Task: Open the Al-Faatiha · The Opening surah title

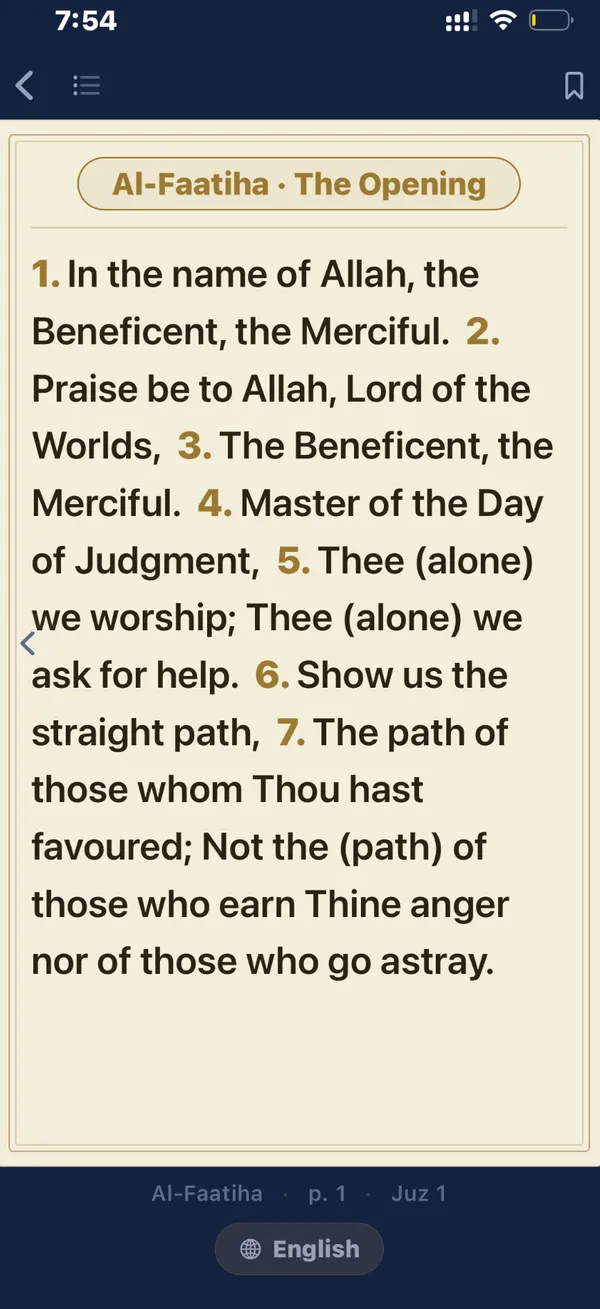Action: 299,184
